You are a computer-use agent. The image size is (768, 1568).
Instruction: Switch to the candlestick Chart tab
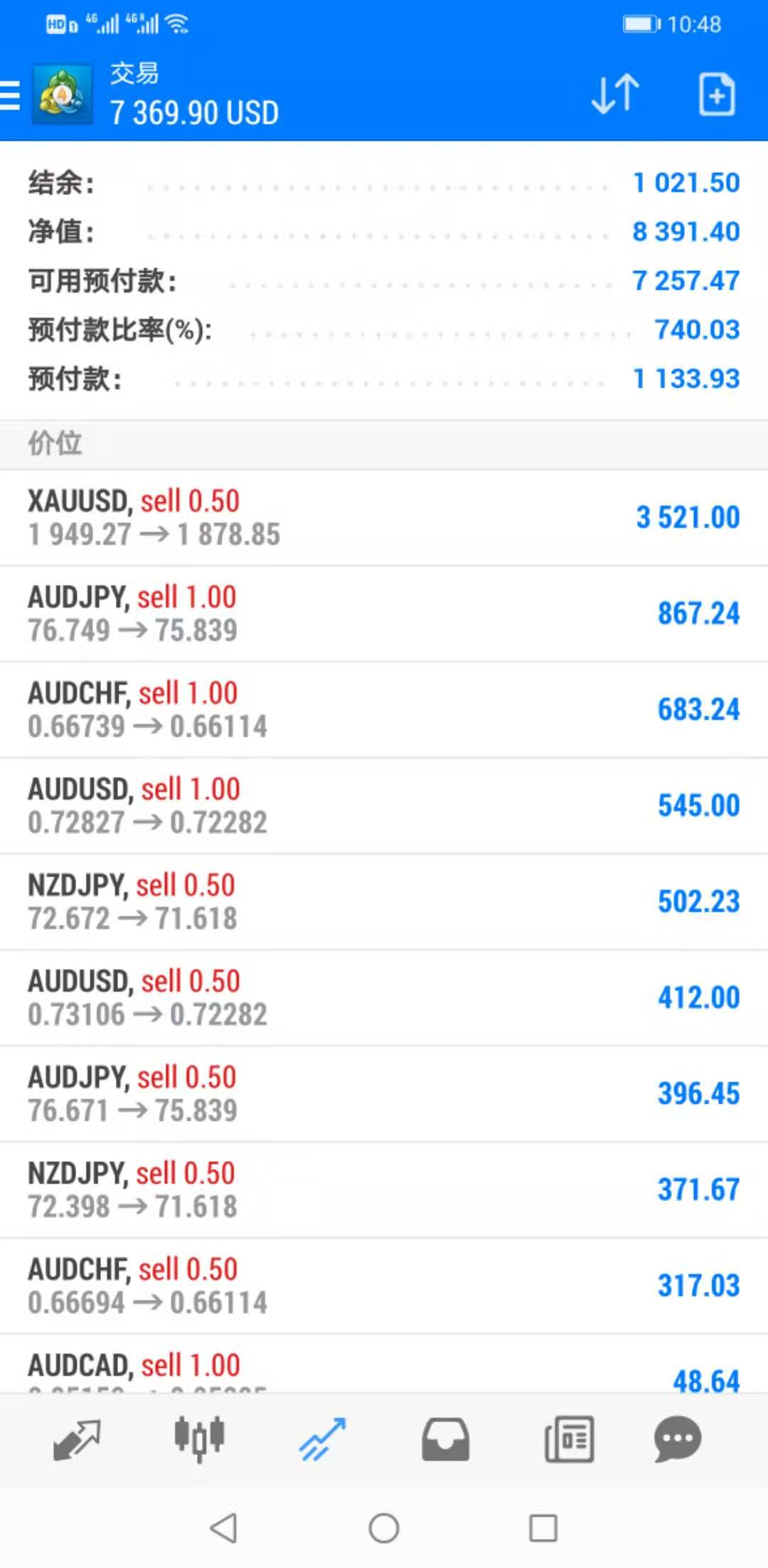200,1439
